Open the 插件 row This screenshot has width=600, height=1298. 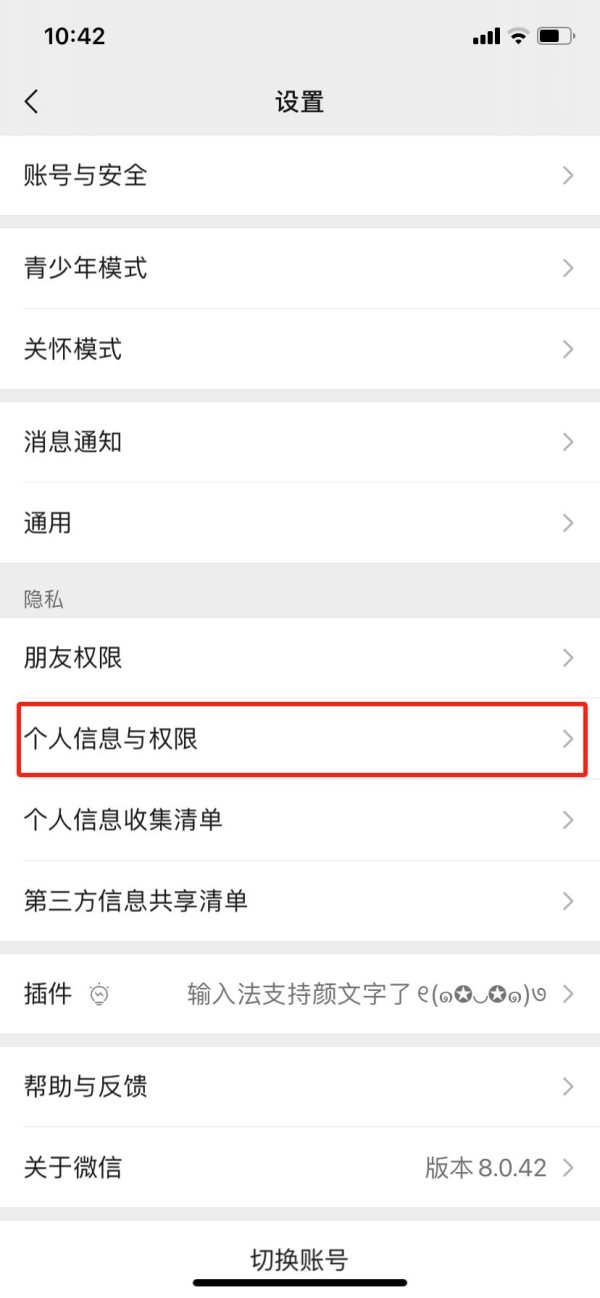[x=300, y=994]
